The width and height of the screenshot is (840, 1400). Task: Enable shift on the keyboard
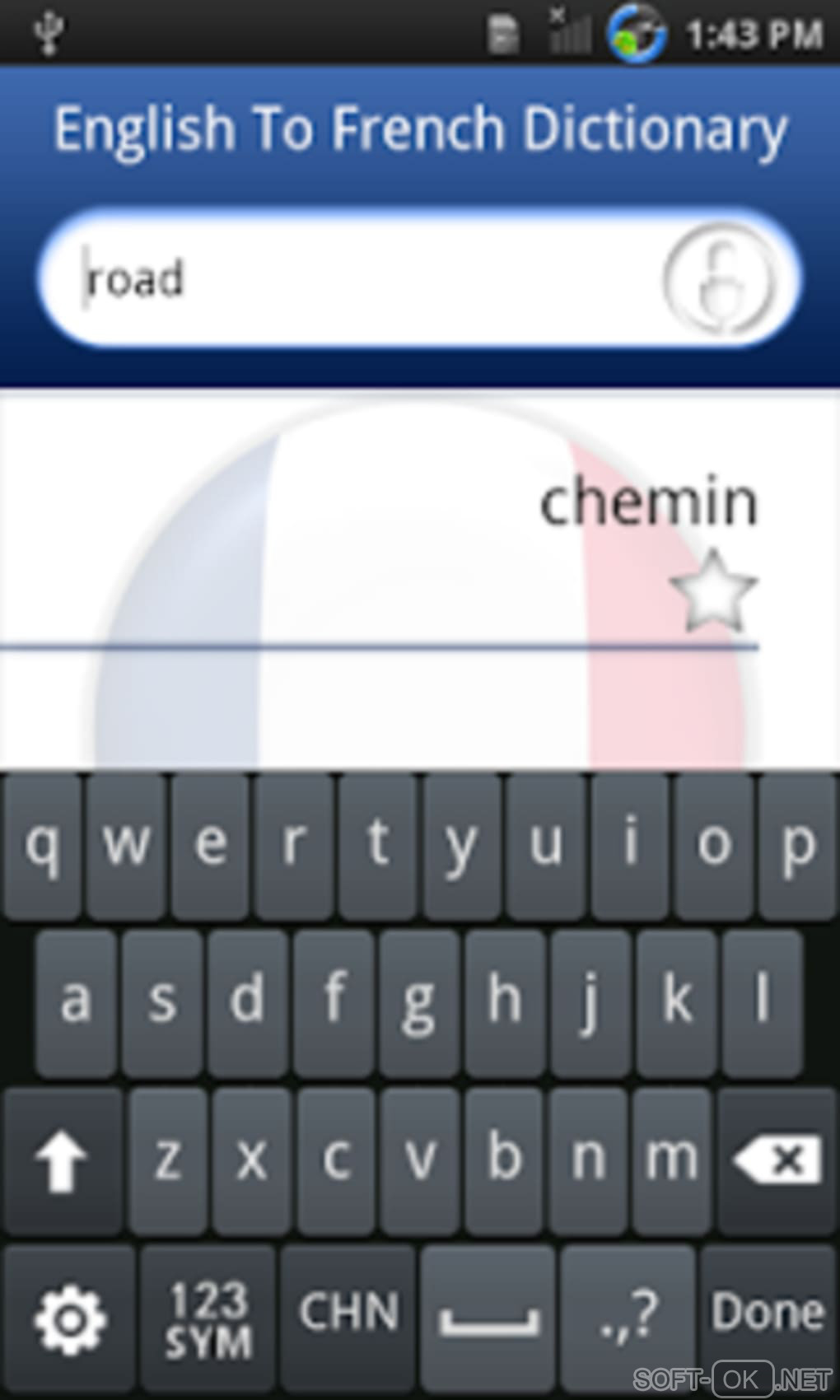tap(61, 1160)
